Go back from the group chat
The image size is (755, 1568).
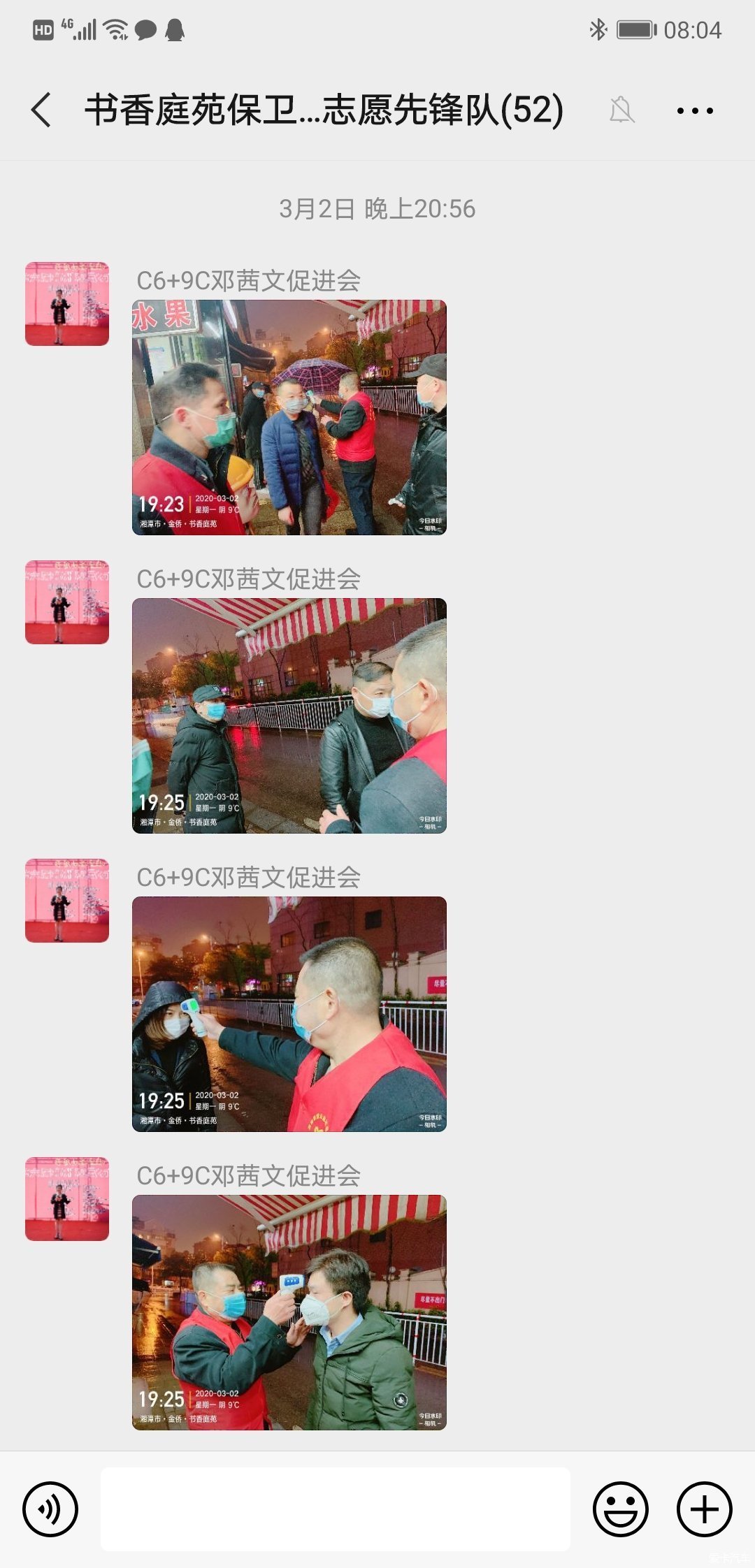pos(42,110)
